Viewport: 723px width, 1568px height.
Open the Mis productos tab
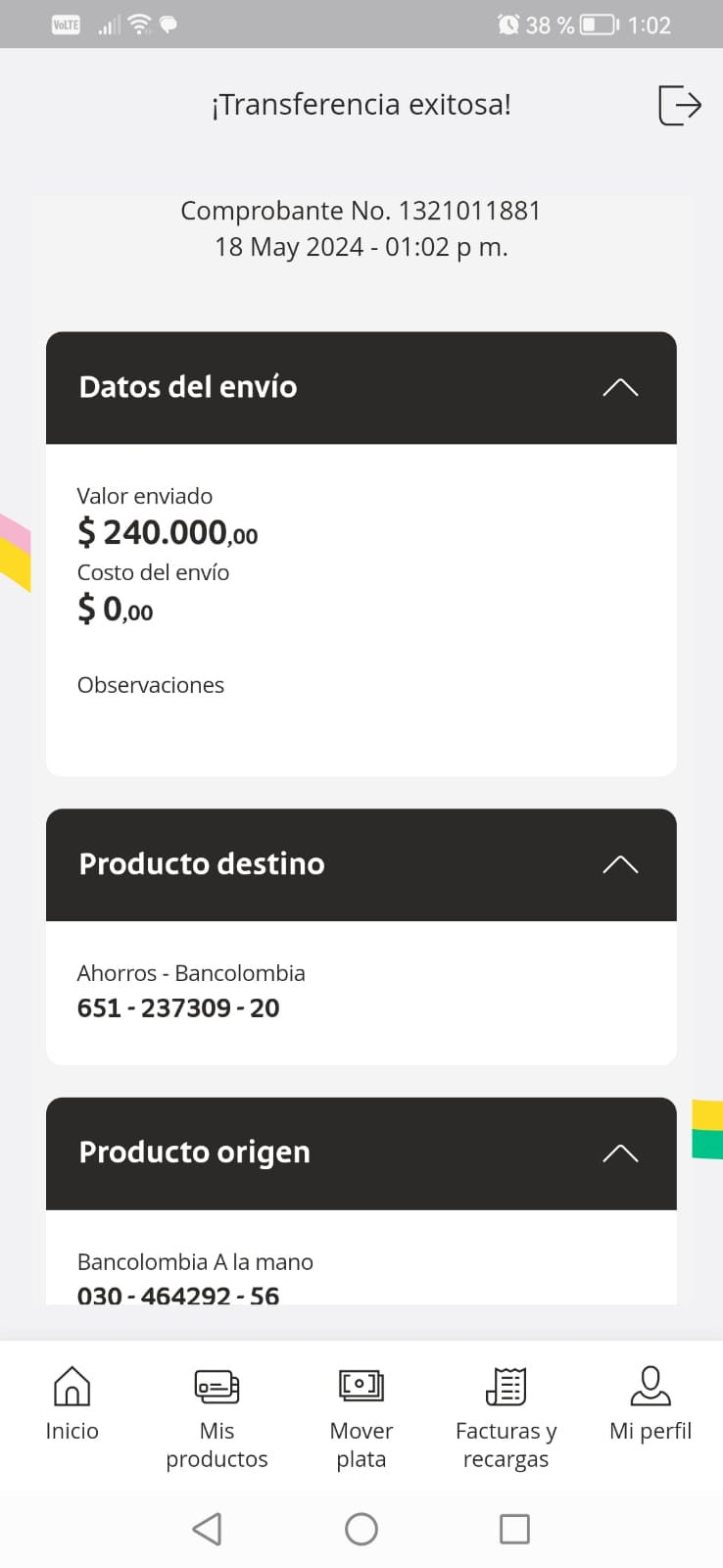tap(217, 1417)
